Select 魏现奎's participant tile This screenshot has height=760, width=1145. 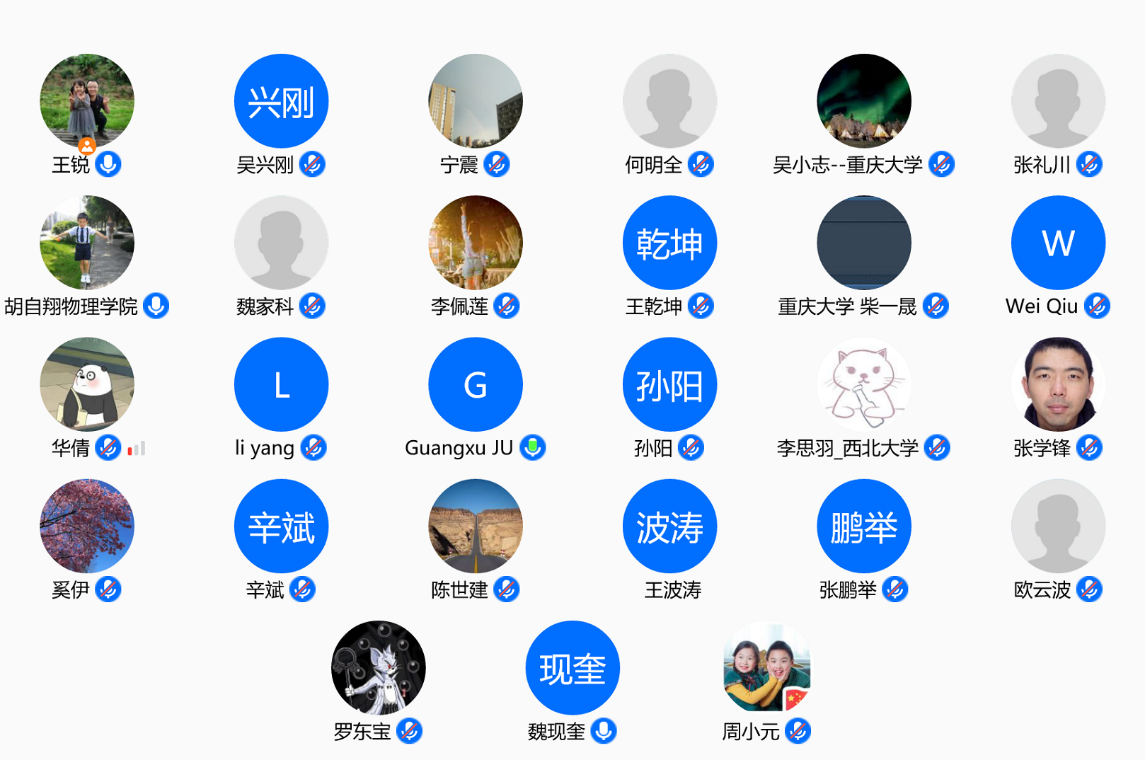pyautogui.click(x=572, y=668)
